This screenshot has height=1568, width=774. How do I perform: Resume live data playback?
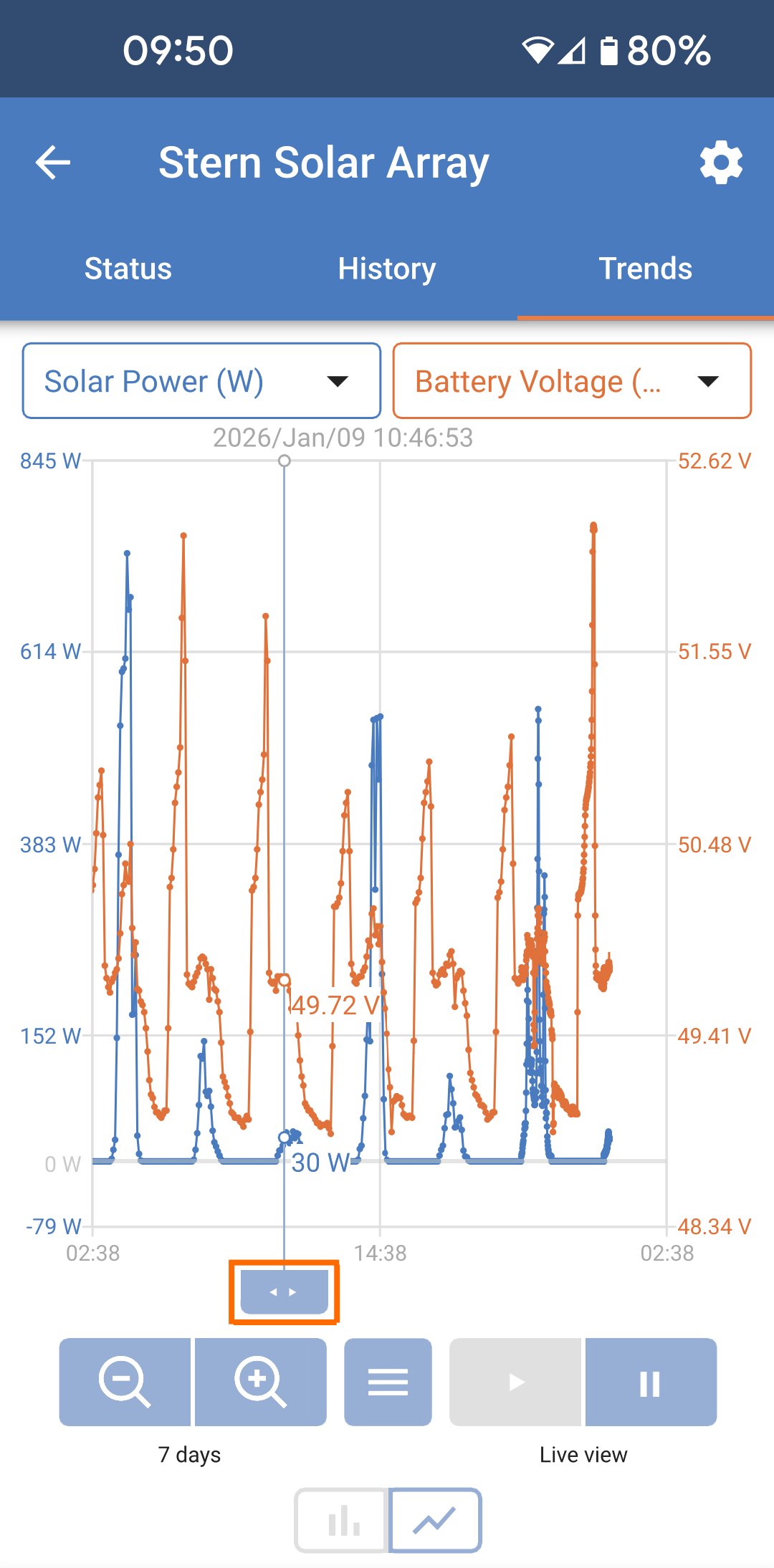coord(515,1382)
